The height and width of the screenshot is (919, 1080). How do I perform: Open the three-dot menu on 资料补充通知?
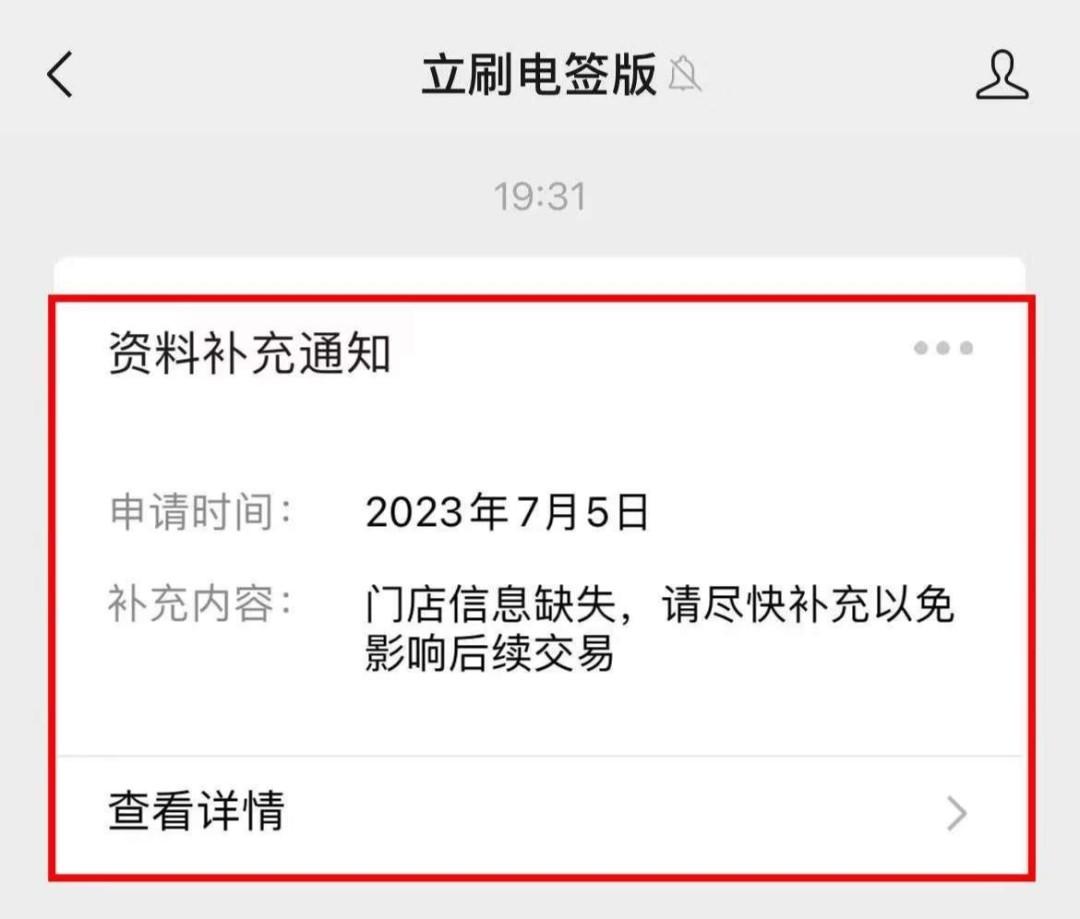click(943, 348)
